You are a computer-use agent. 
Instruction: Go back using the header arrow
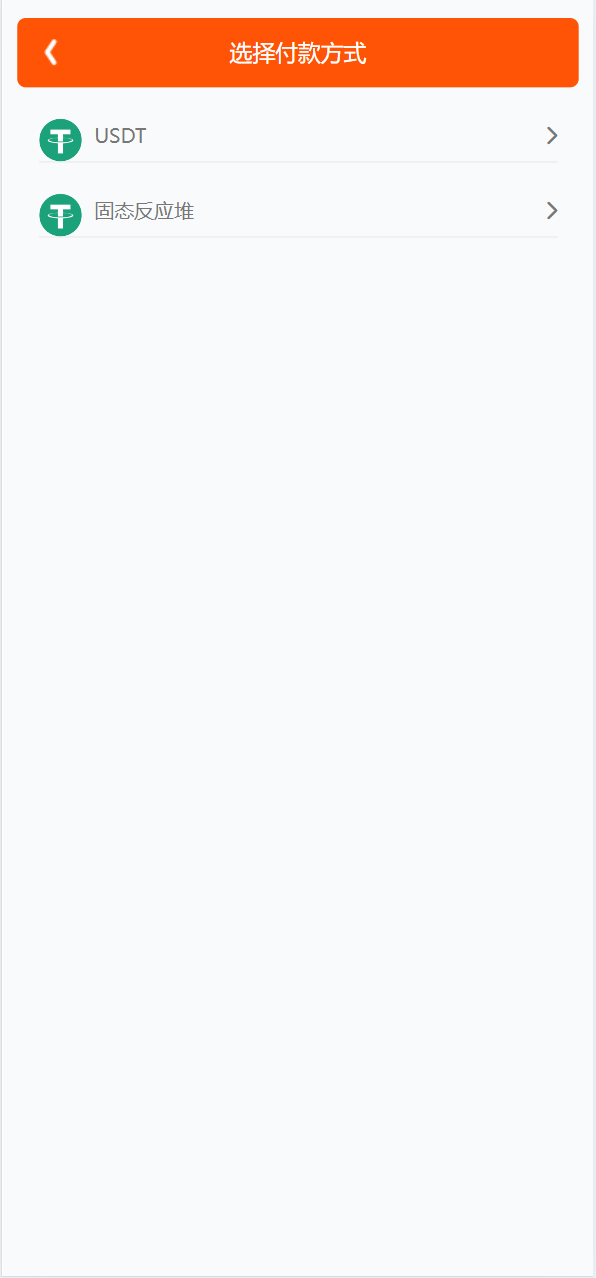coord(51,53)
